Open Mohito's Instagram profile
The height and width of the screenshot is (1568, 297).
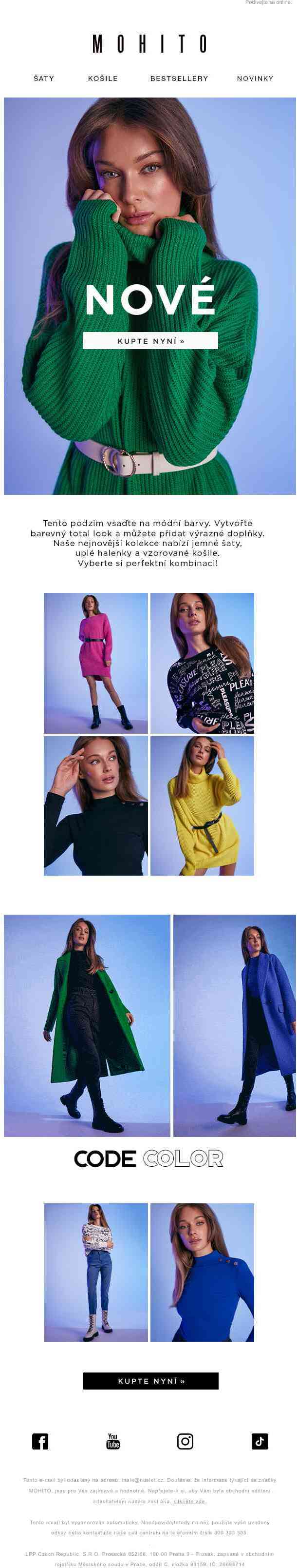click(185, 1441)
